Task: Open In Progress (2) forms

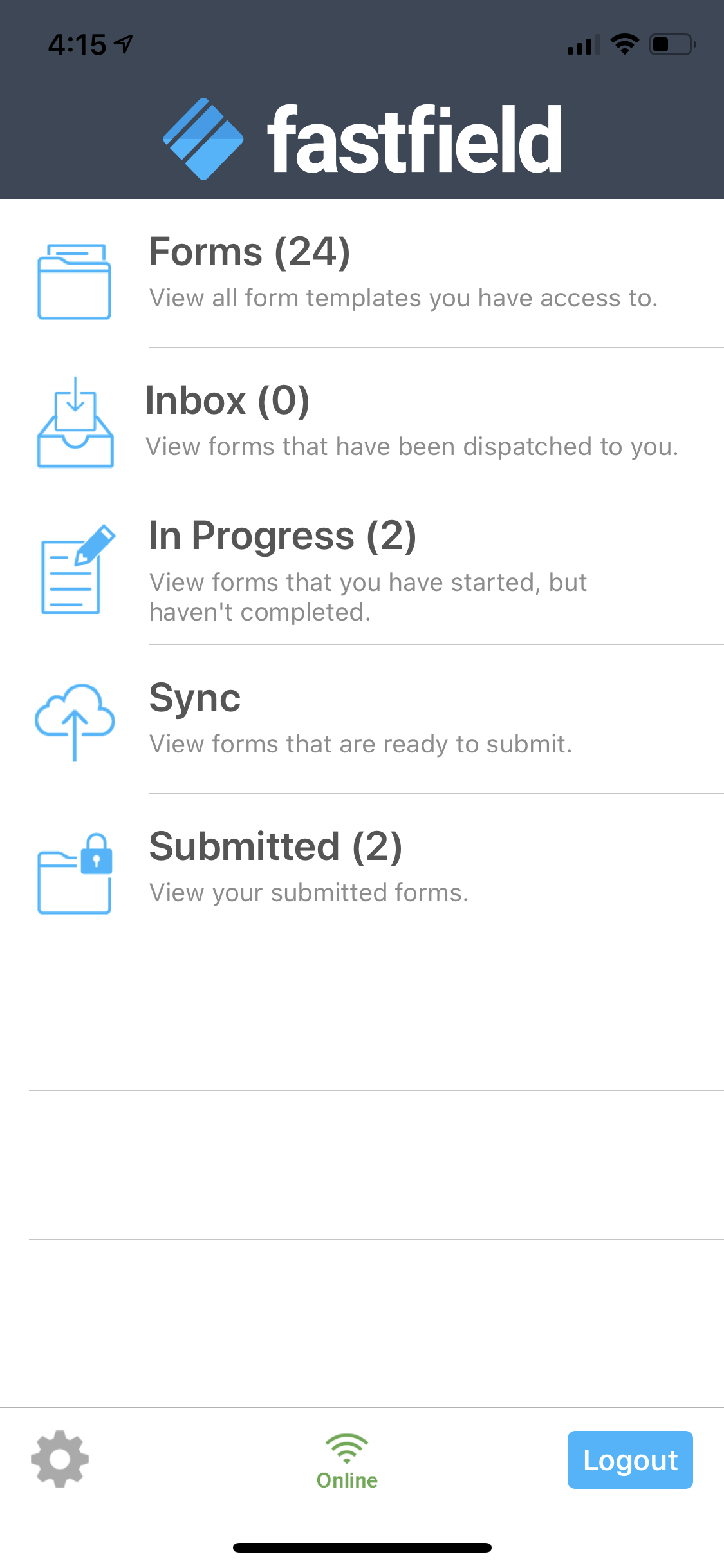Action: (282, 535)
